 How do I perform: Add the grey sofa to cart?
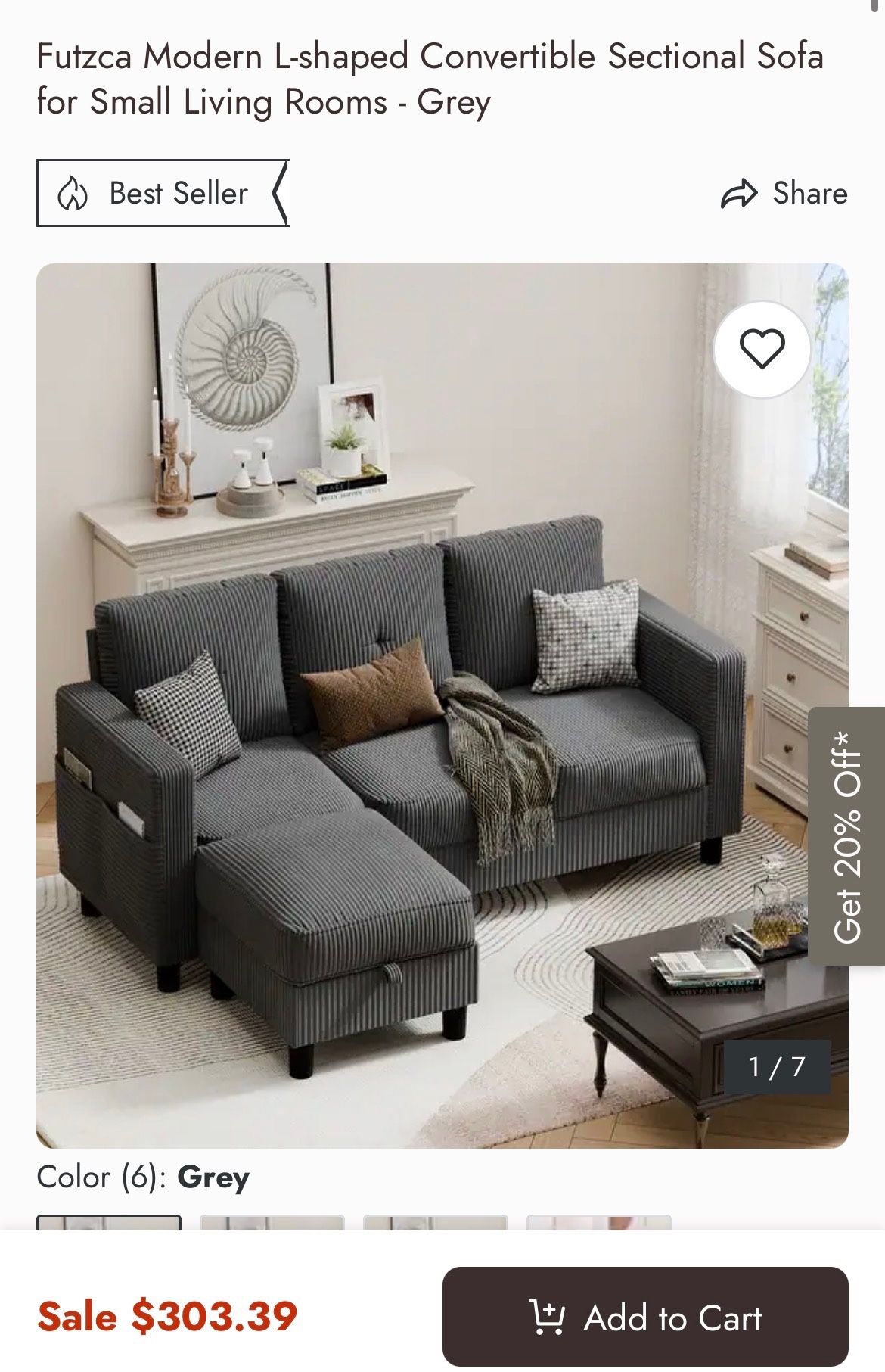pyautogui.click(x=645, y=1318)
